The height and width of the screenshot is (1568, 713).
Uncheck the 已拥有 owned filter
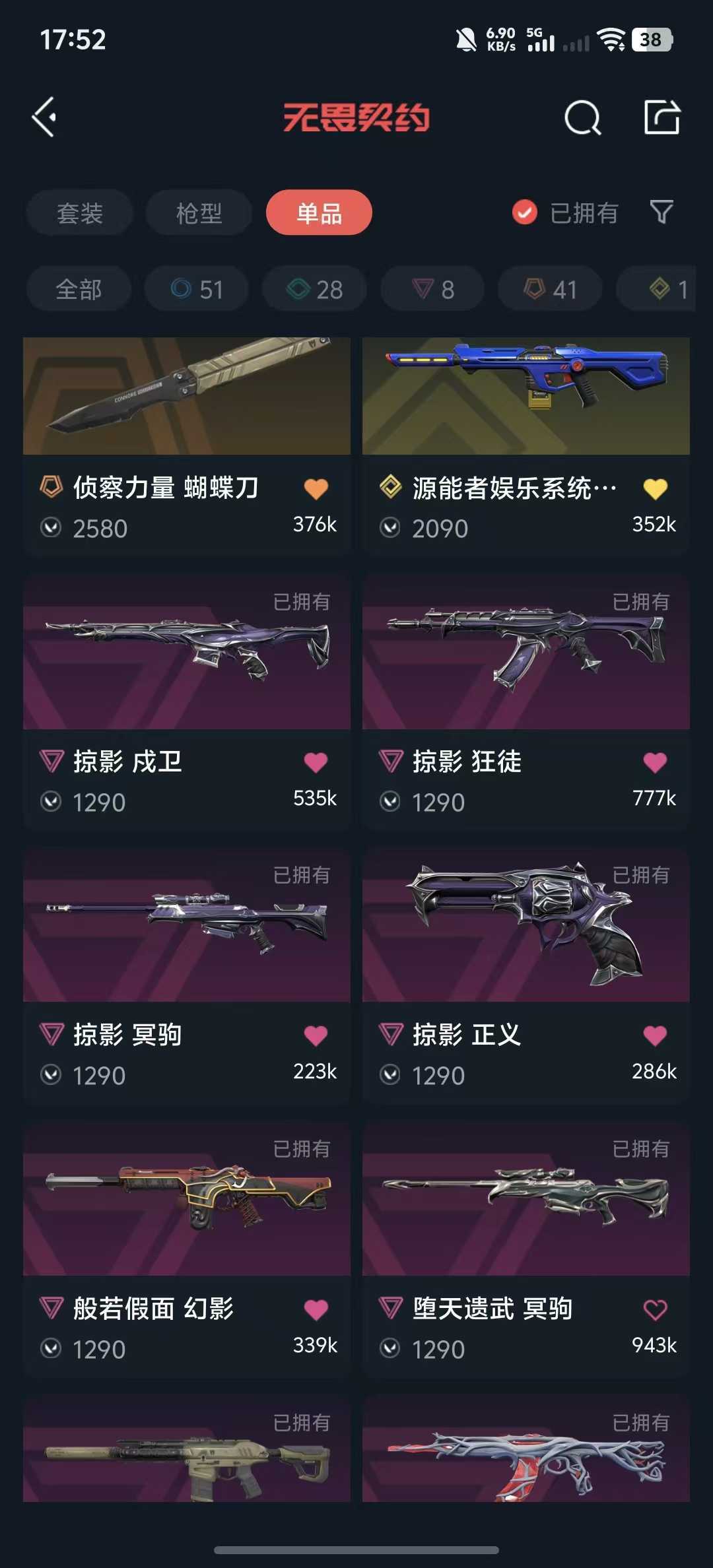click(524, 212)
